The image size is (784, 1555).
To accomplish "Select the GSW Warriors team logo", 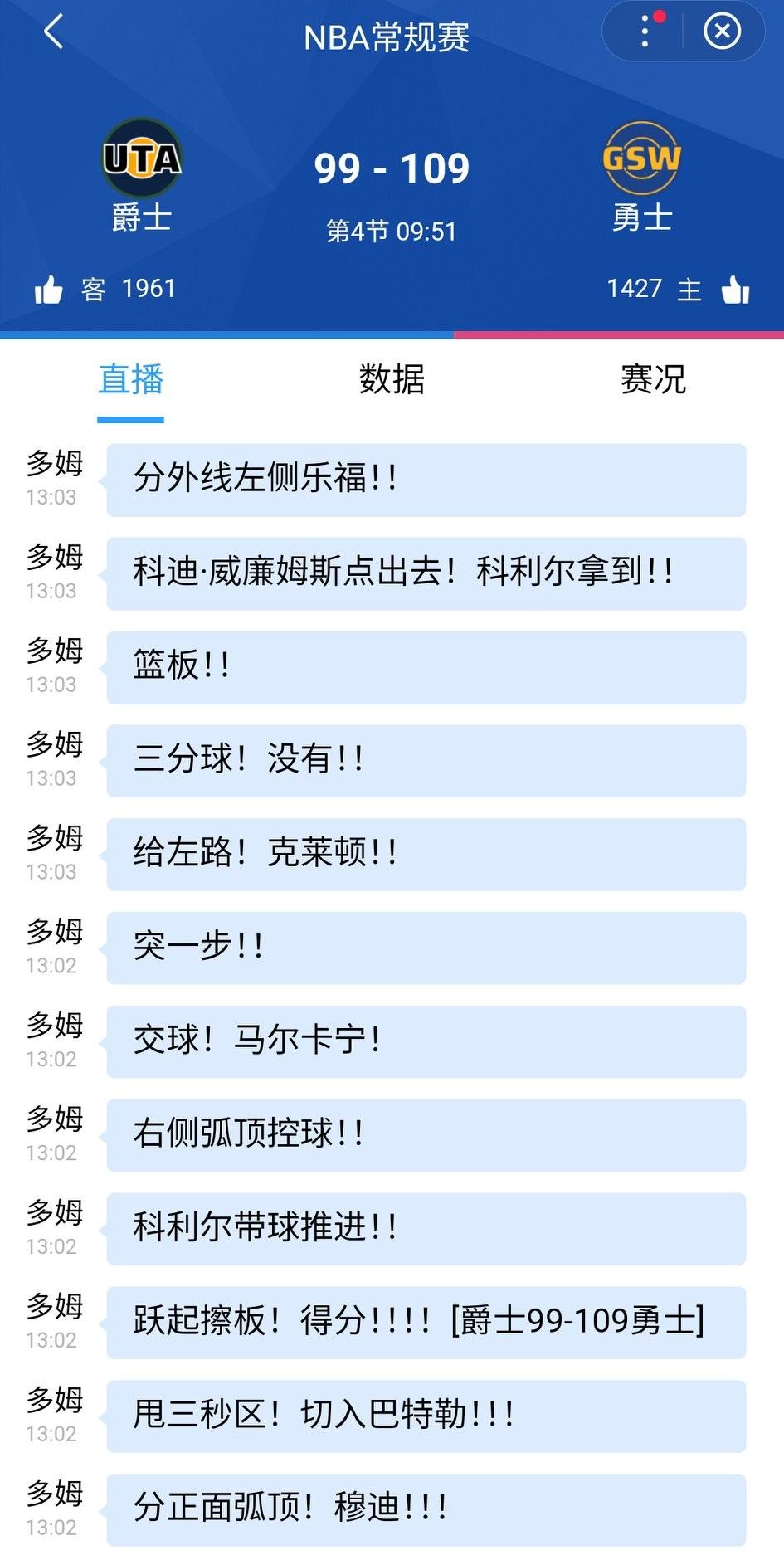I will click(642, 158).
